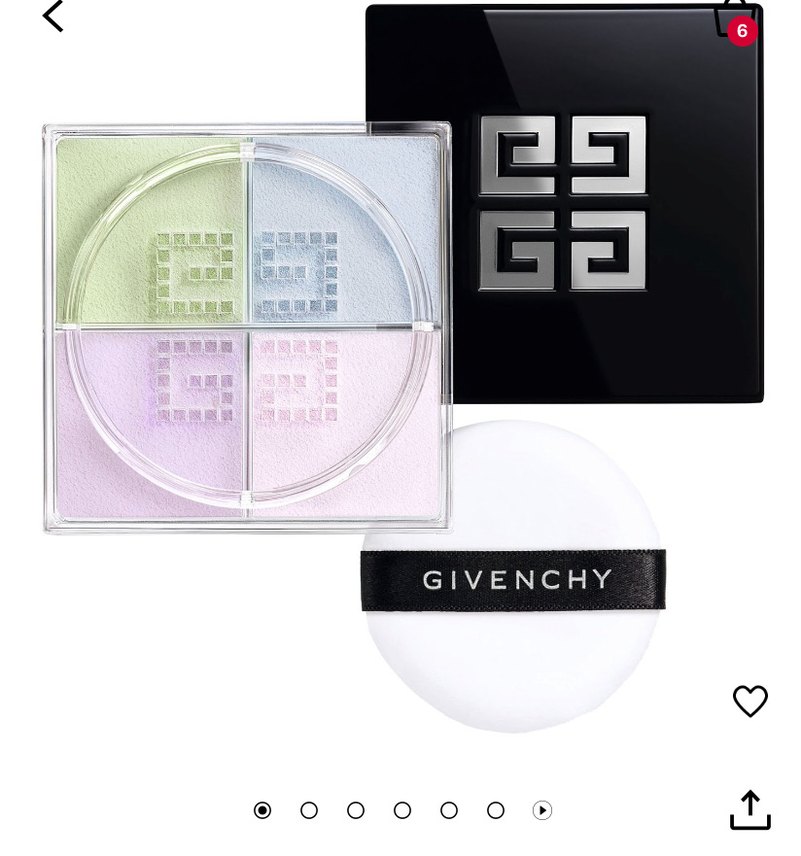Jump to the sixth product image
The width and height of the screenshot is (801, 856).
[x=496, y=810]
